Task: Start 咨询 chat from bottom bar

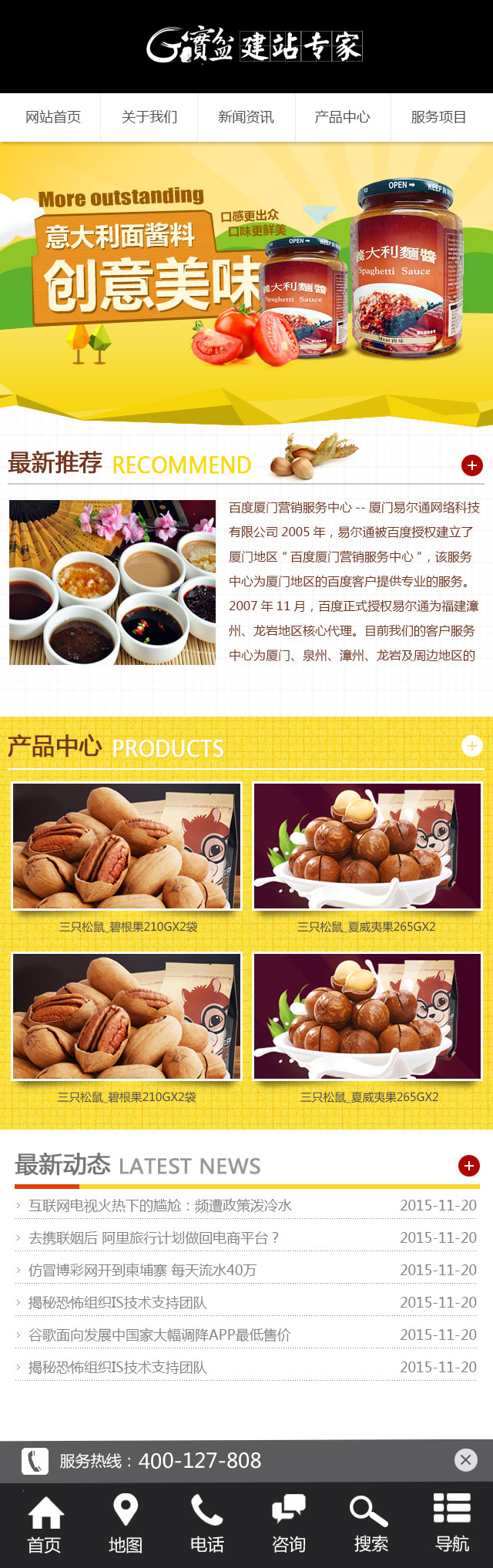Action: click(x=289, y=1524)
